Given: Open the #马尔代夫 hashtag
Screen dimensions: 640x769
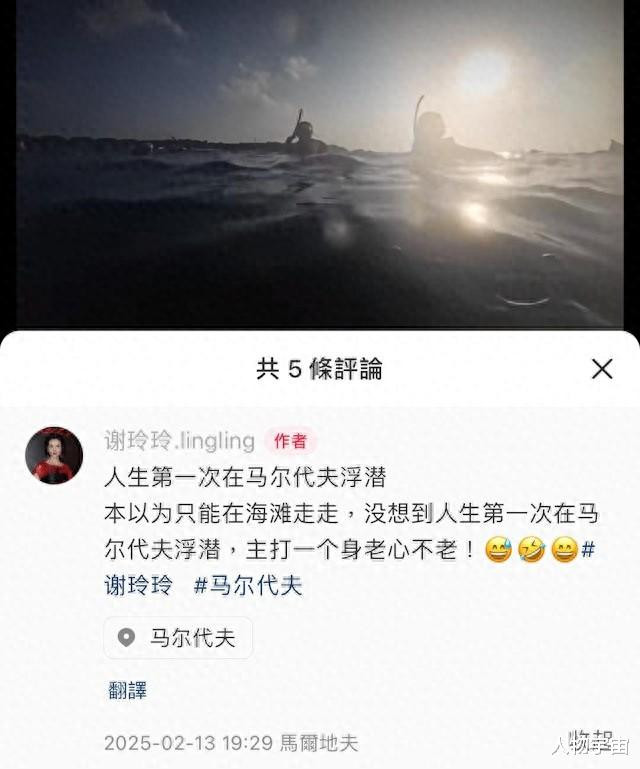Looking at the screenshot, I should [x=247, y=586].
